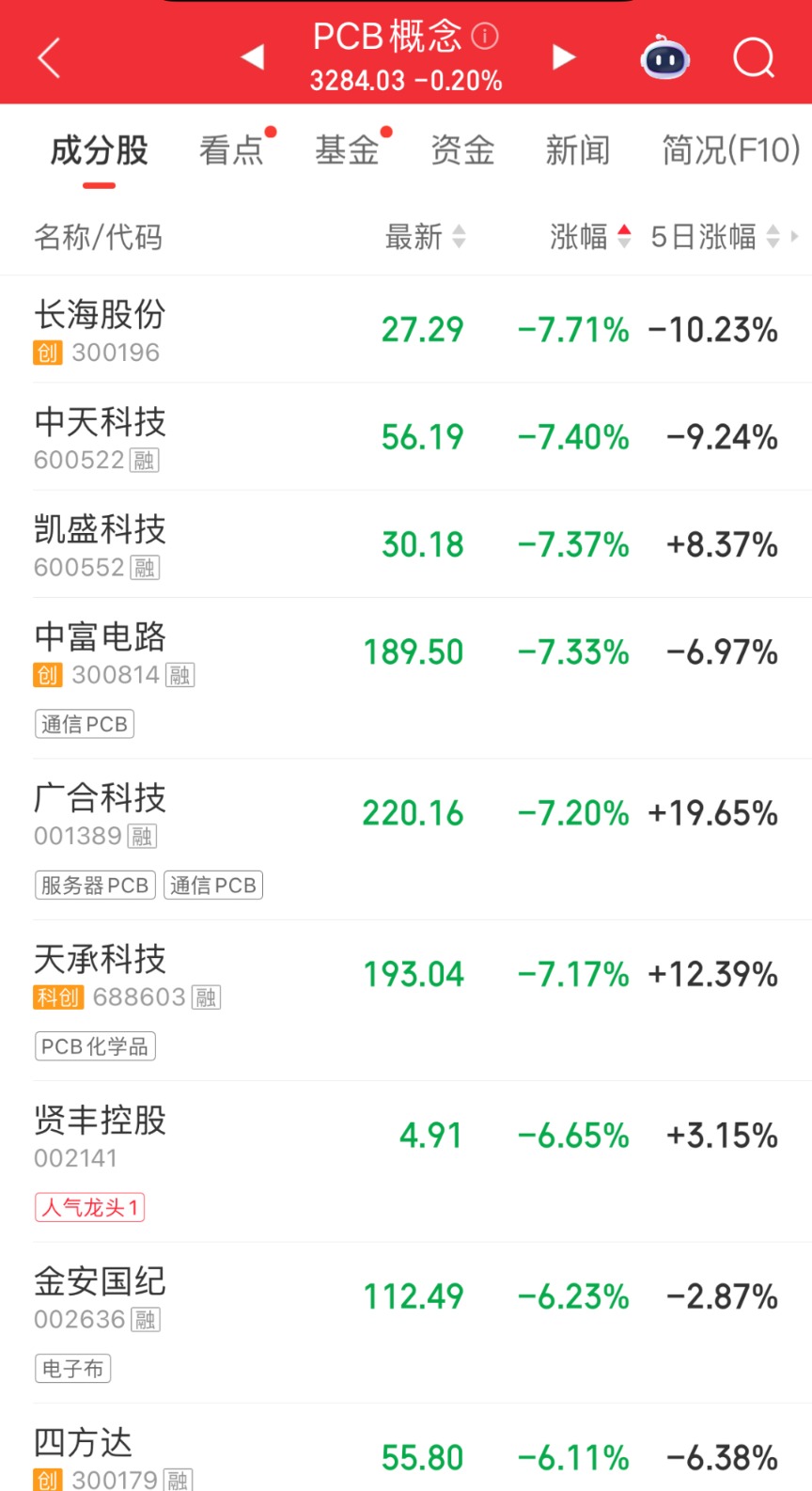The height and width of the screenshot is (1491, 812).
Task: Open the robot assistant icon
Action: click(x=665, y=57)
